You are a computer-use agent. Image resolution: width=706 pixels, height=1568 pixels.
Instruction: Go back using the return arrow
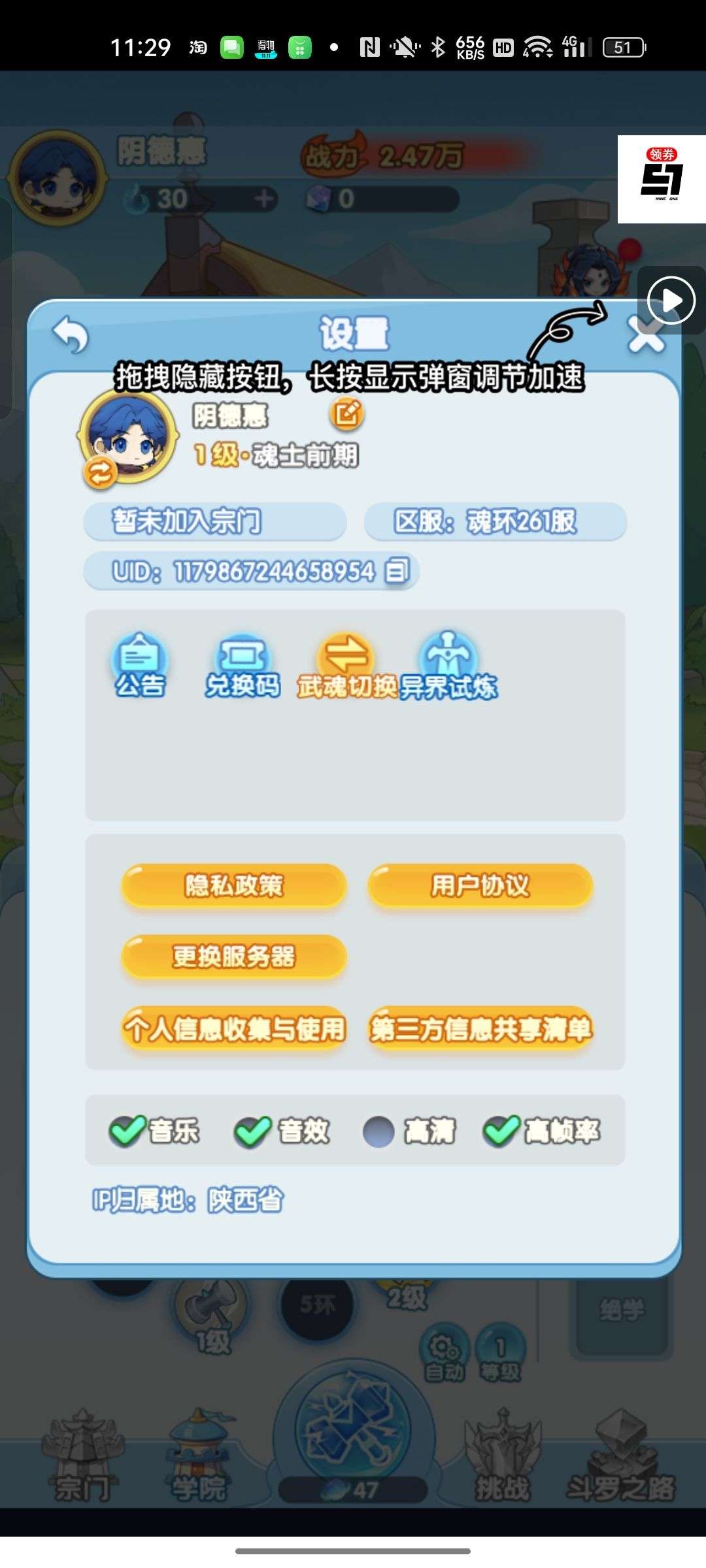click(71, 336)
